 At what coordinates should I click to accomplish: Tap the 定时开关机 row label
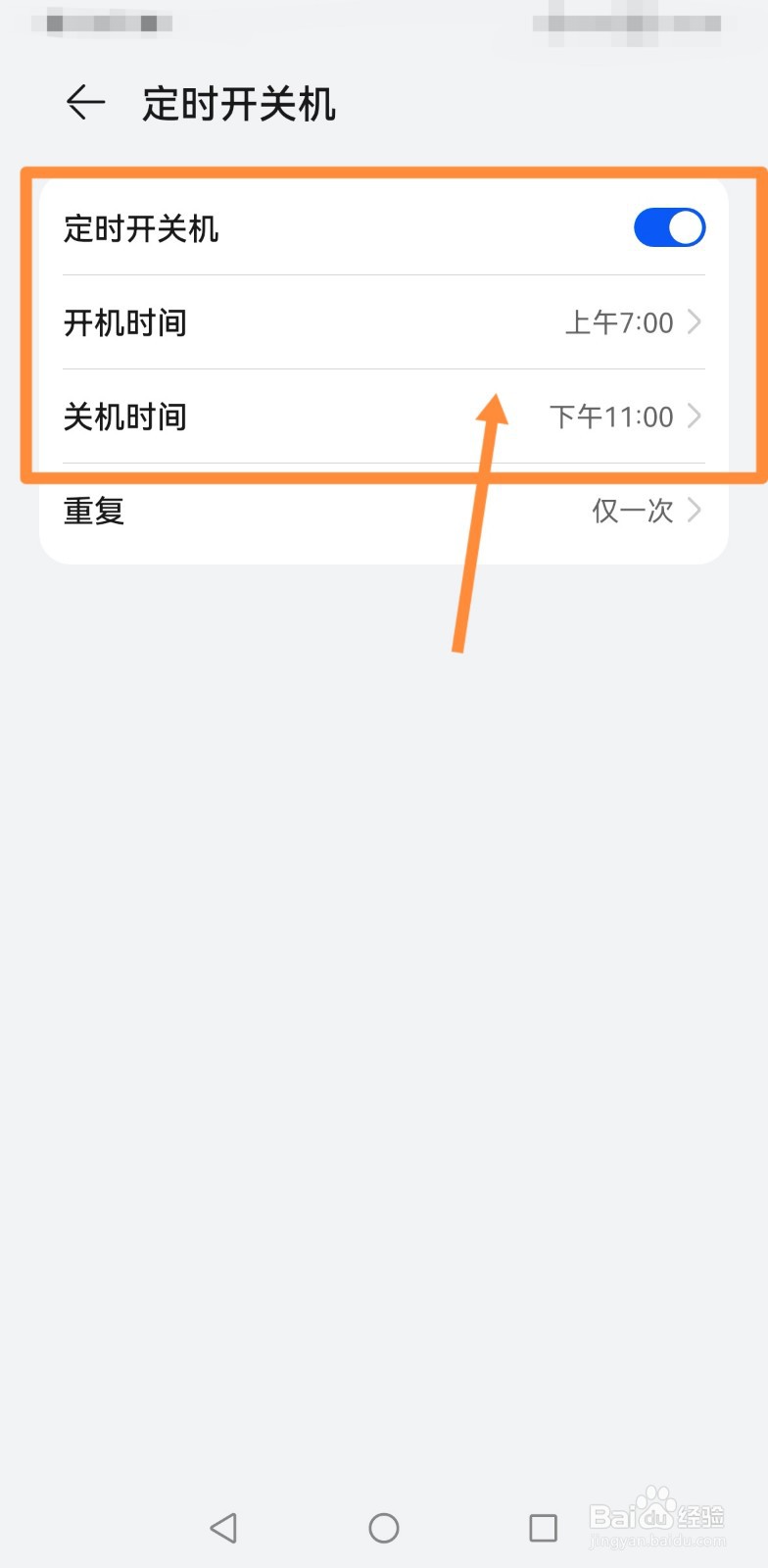[x=140, y=227]
